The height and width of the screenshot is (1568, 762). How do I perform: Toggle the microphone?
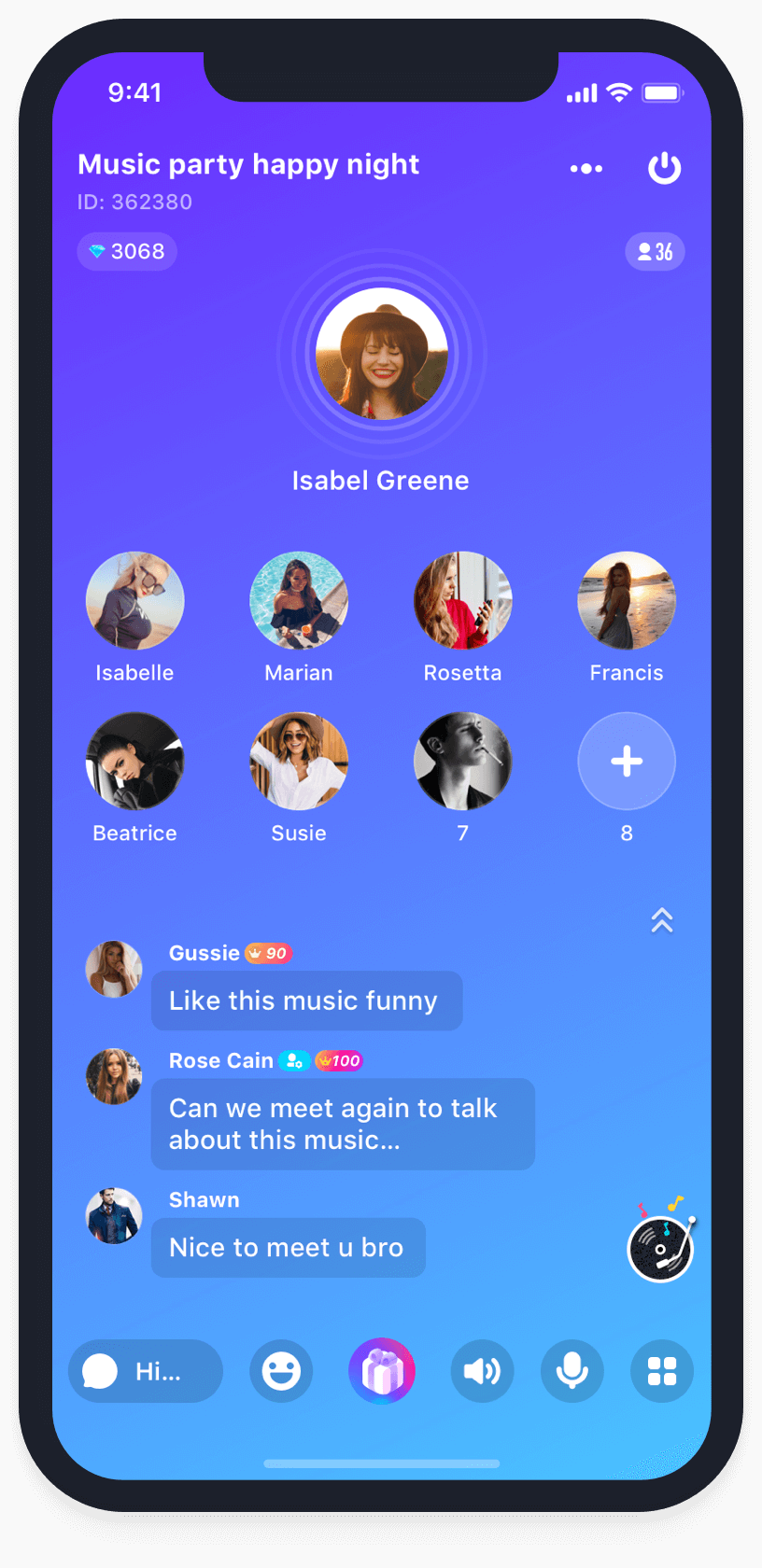click(571, 1371)
